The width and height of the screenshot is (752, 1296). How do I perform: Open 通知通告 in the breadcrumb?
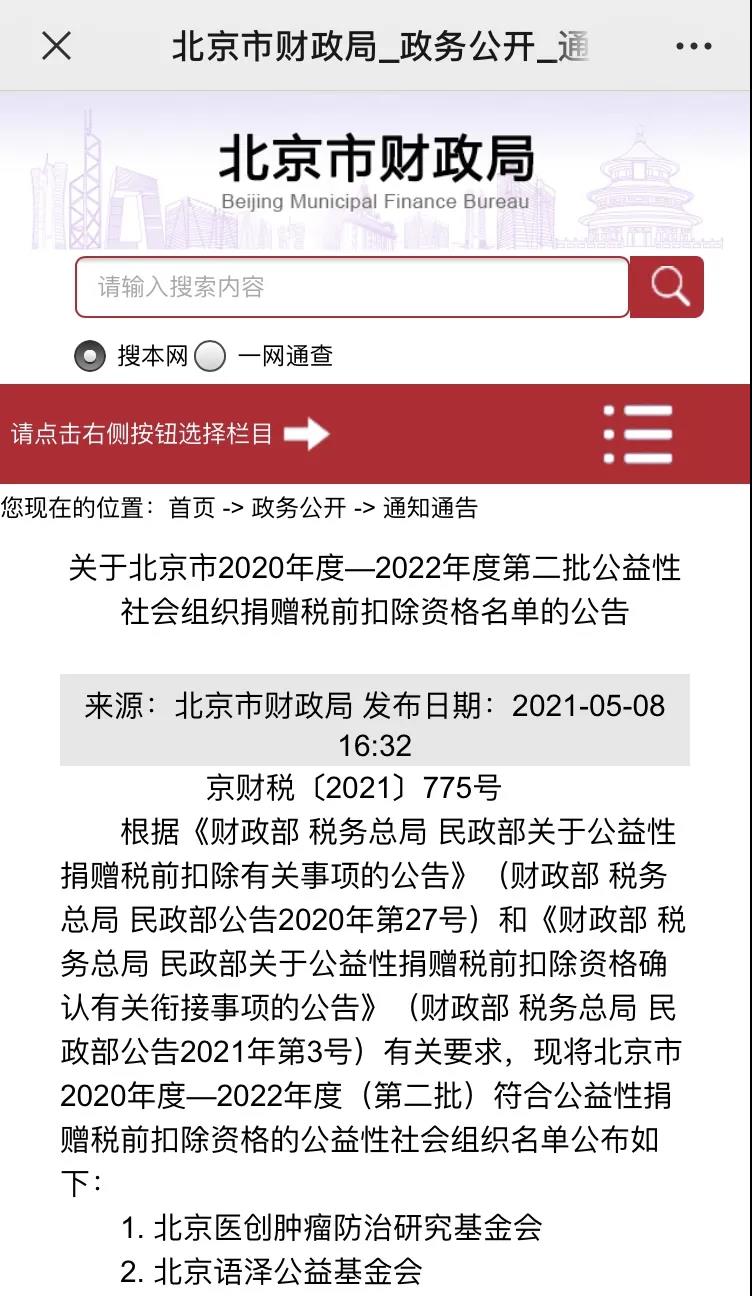pyautogui.click(x=430, y=508)
